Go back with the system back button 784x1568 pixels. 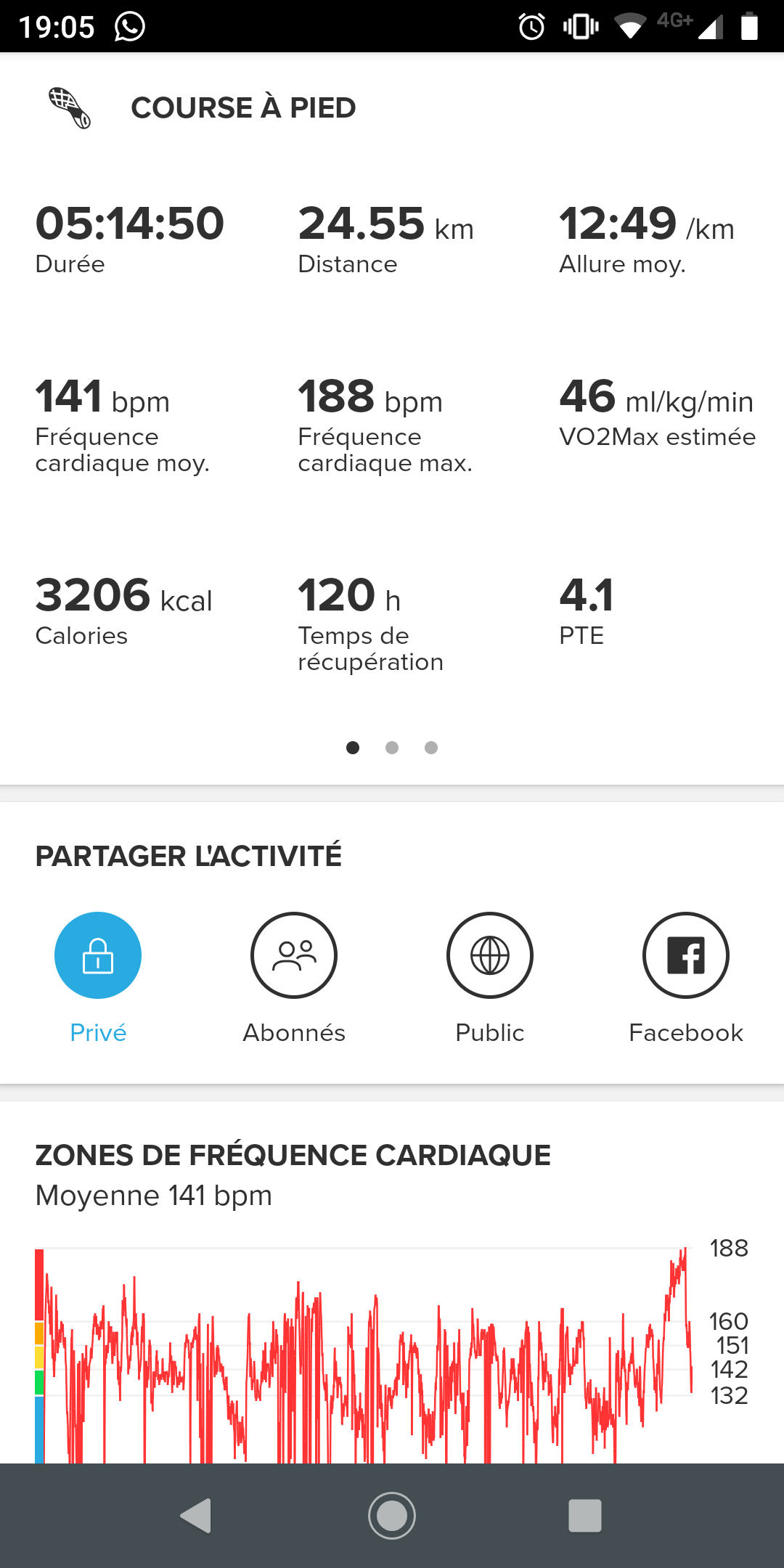coord(196,1516)
